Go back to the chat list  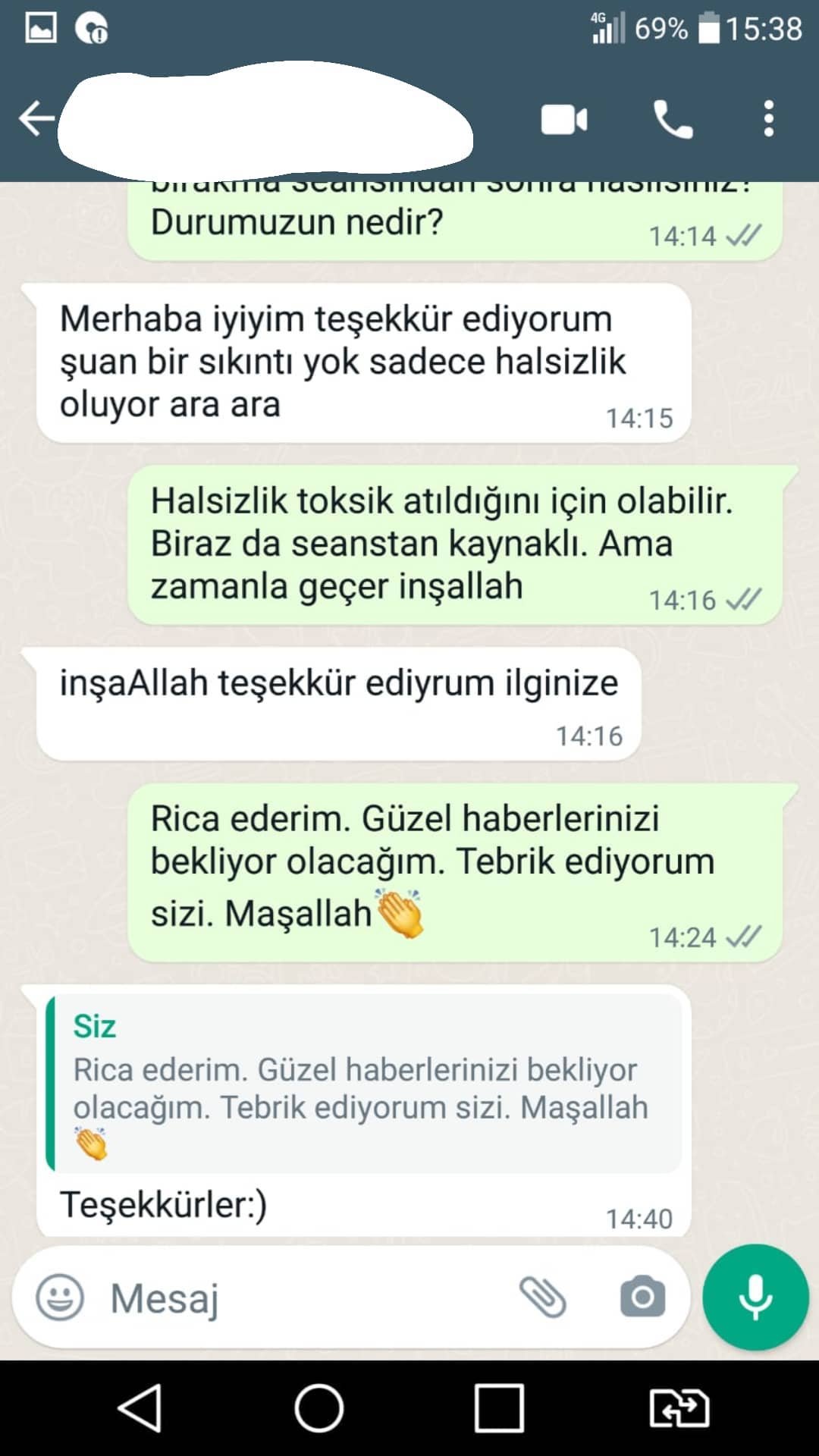(36, 119)
